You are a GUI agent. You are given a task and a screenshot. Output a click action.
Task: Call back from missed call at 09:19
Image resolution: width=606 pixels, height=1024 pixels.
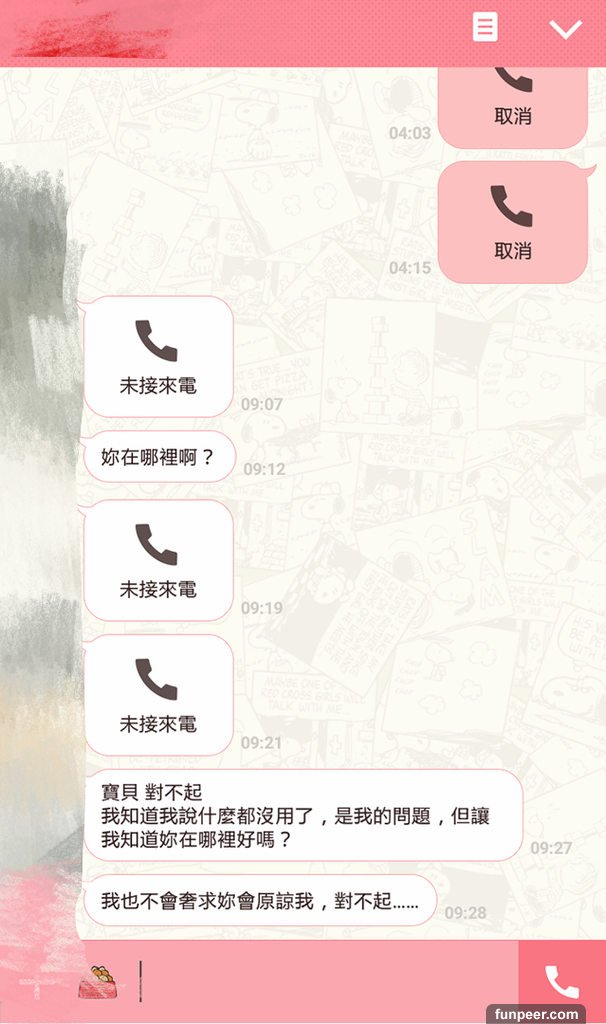pyautogui.click(x=158, y=560)
